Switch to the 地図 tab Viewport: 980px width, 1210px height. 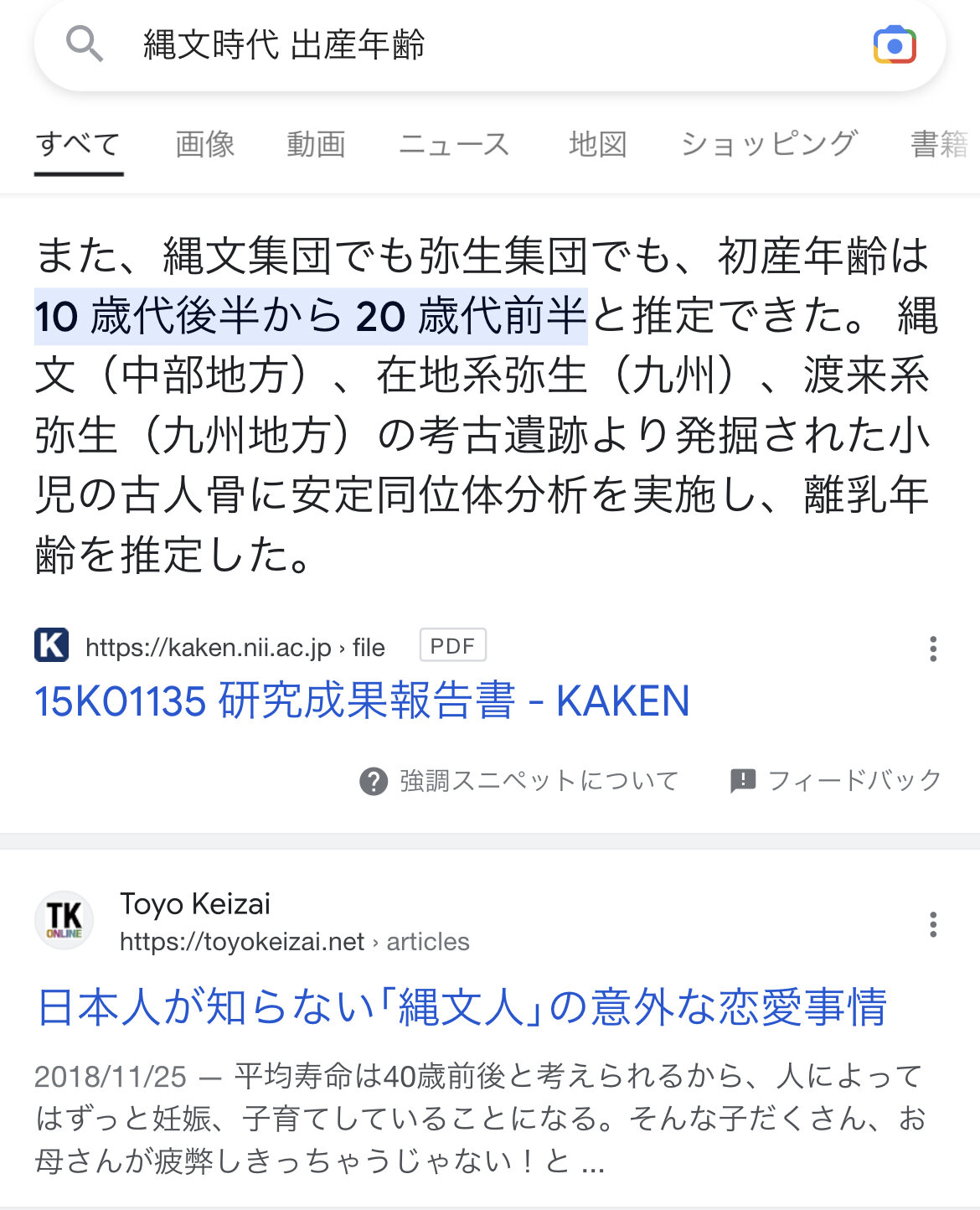597,144
